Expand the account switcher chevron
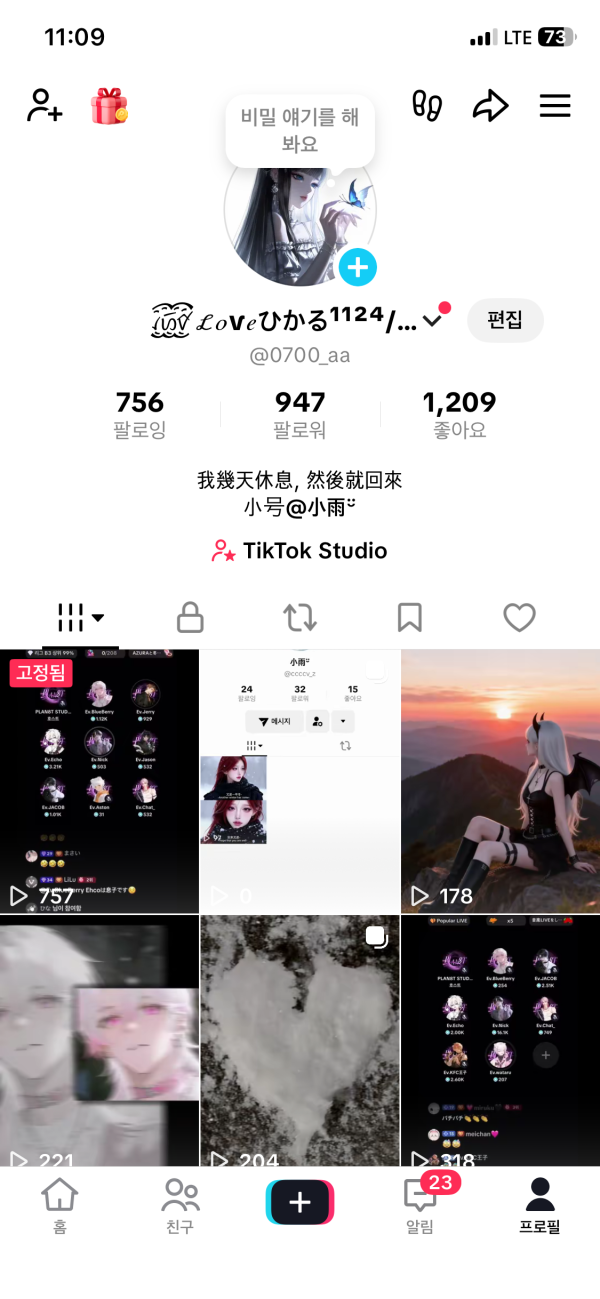 pyautogui.click(x=433, y=321)
